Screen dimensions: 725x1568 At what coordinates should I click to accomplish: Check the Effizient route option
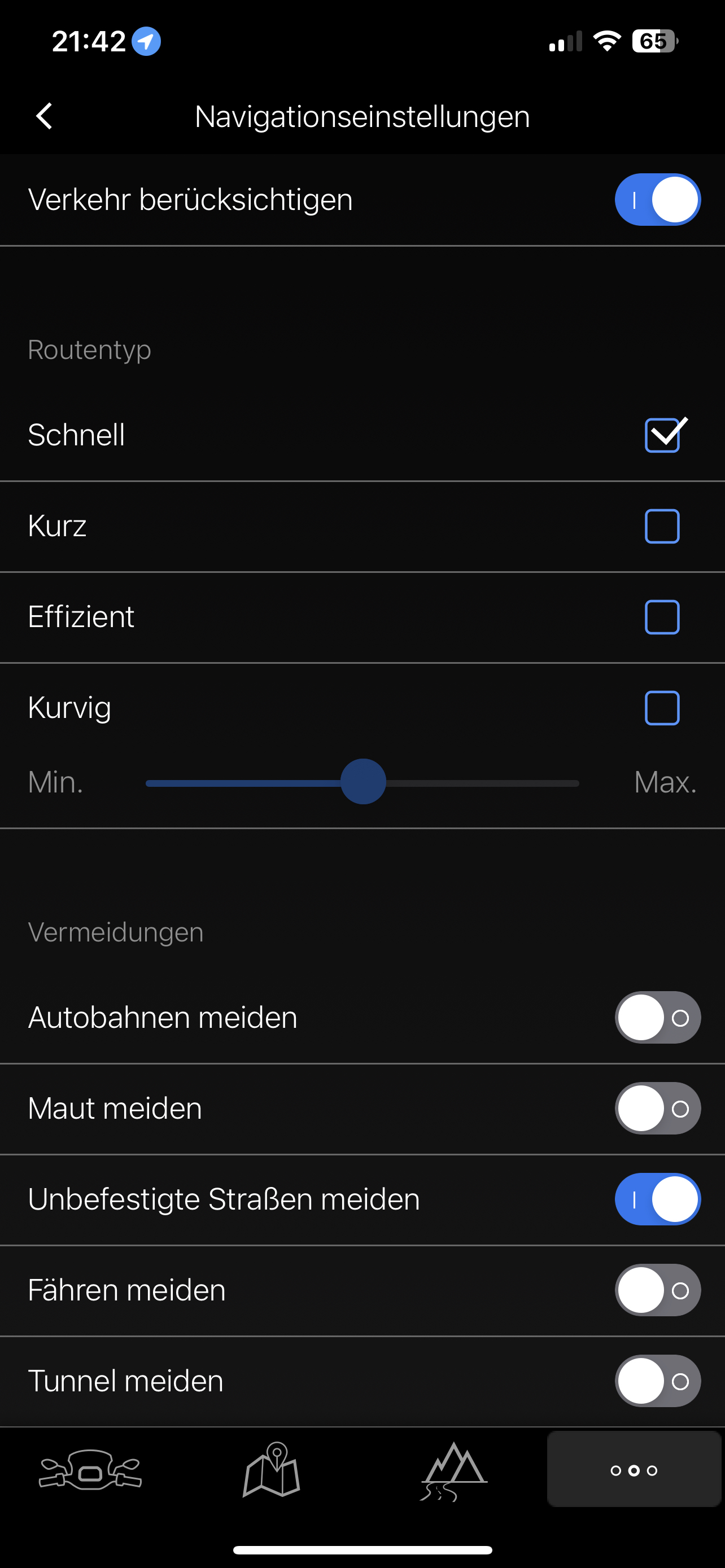pos(662,616)
